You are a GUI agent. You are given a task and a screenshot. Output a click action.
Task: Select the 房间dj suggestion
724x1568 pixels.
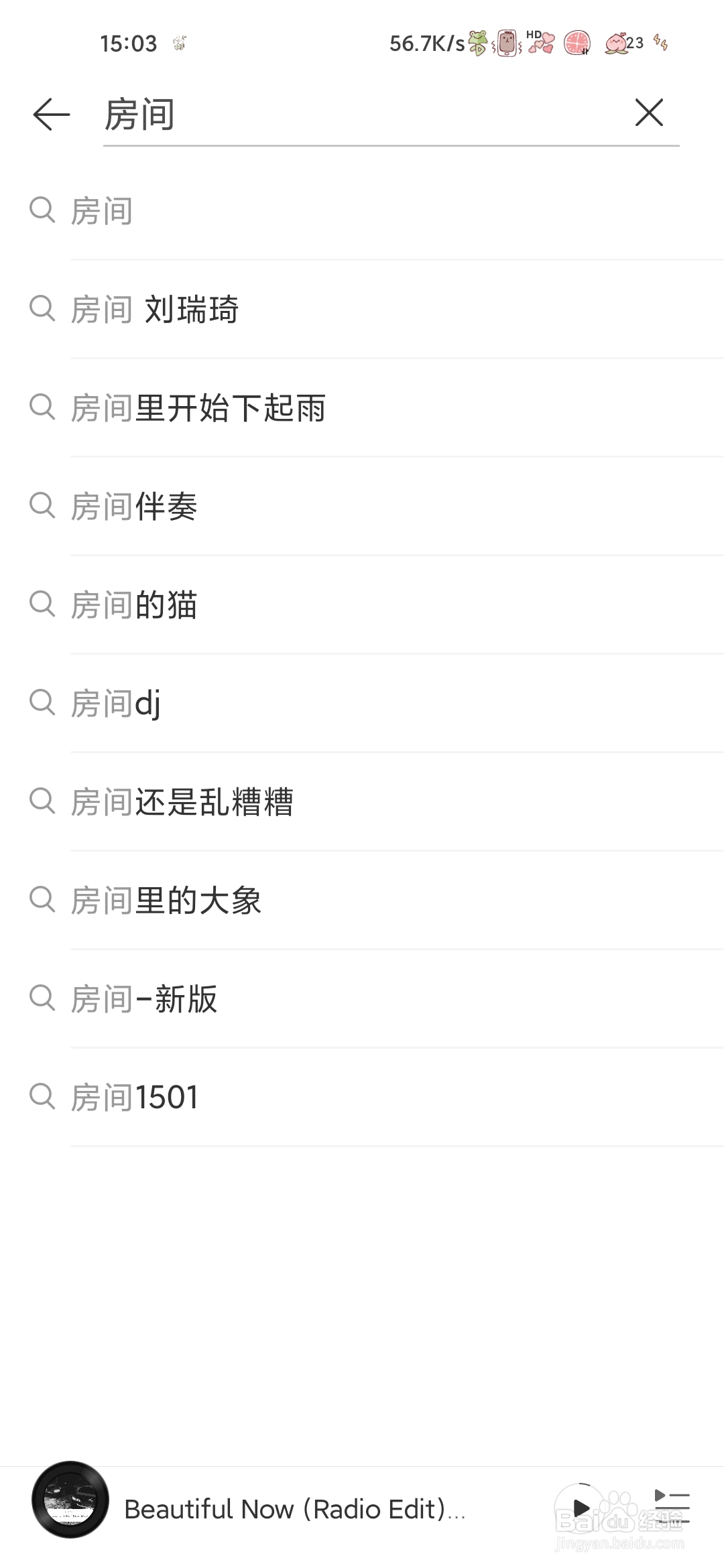362,703
